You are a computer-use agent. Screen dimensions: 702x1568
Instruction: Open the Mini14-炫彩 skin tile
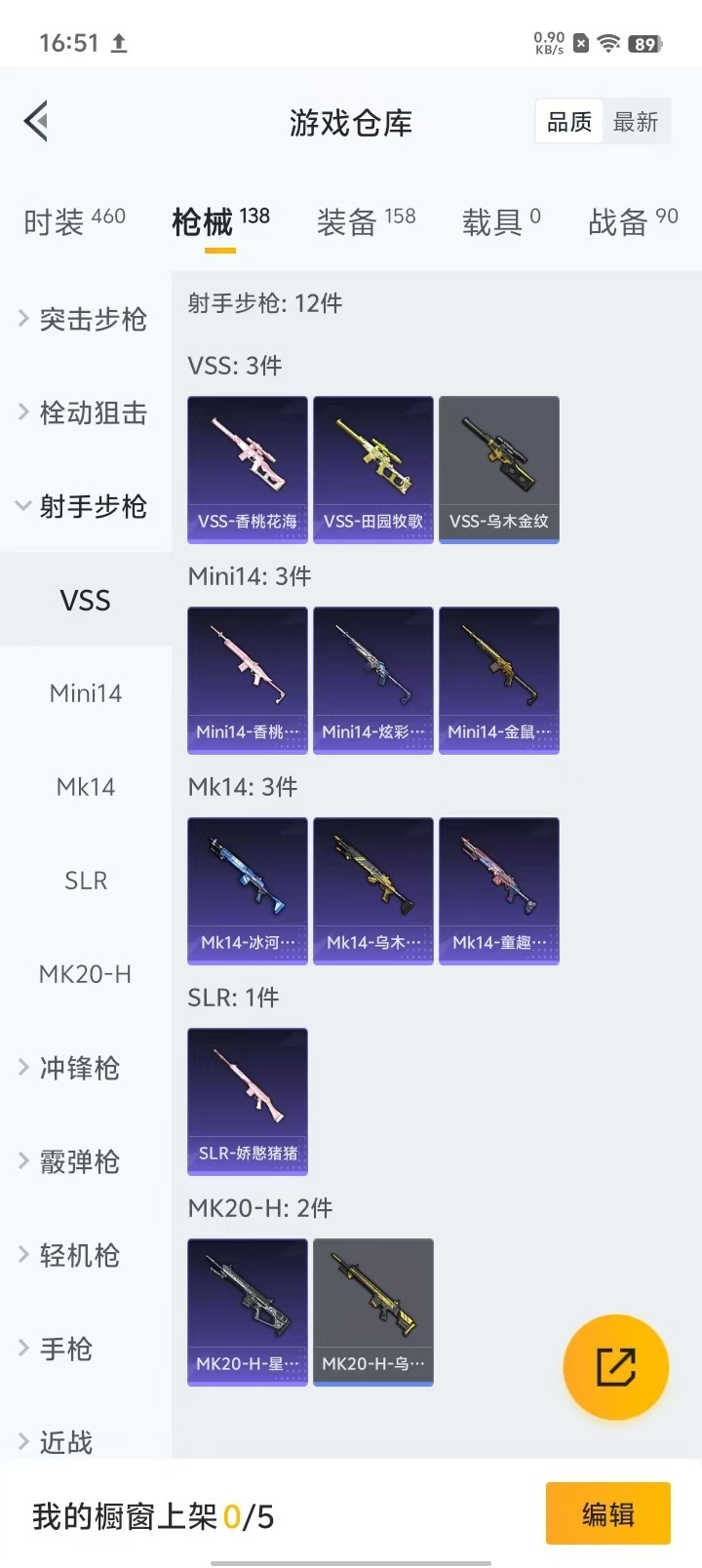click(x=373, y=680)
